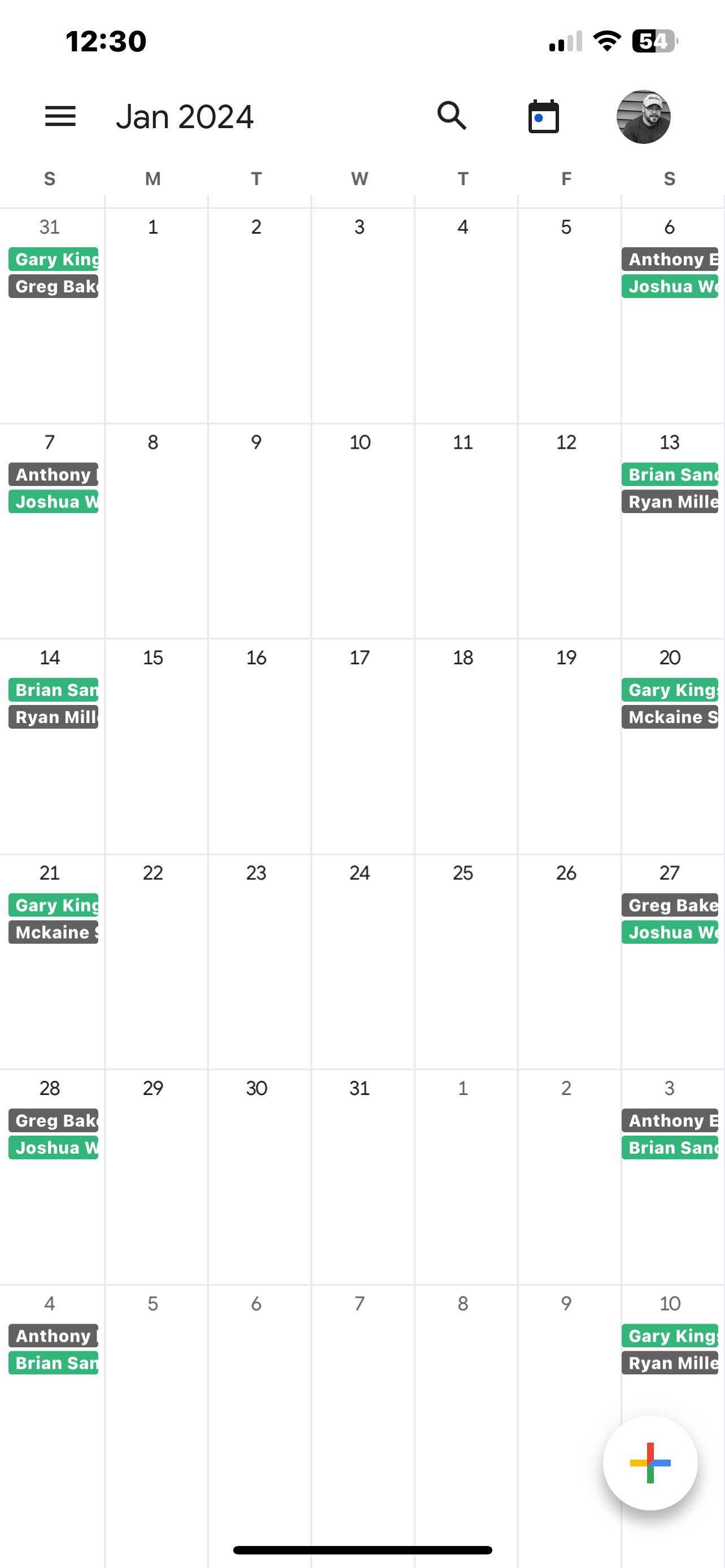Open the calendar search
This screenshot has height=1568, width=725.
pyautogui.click(x=452, y=116)
